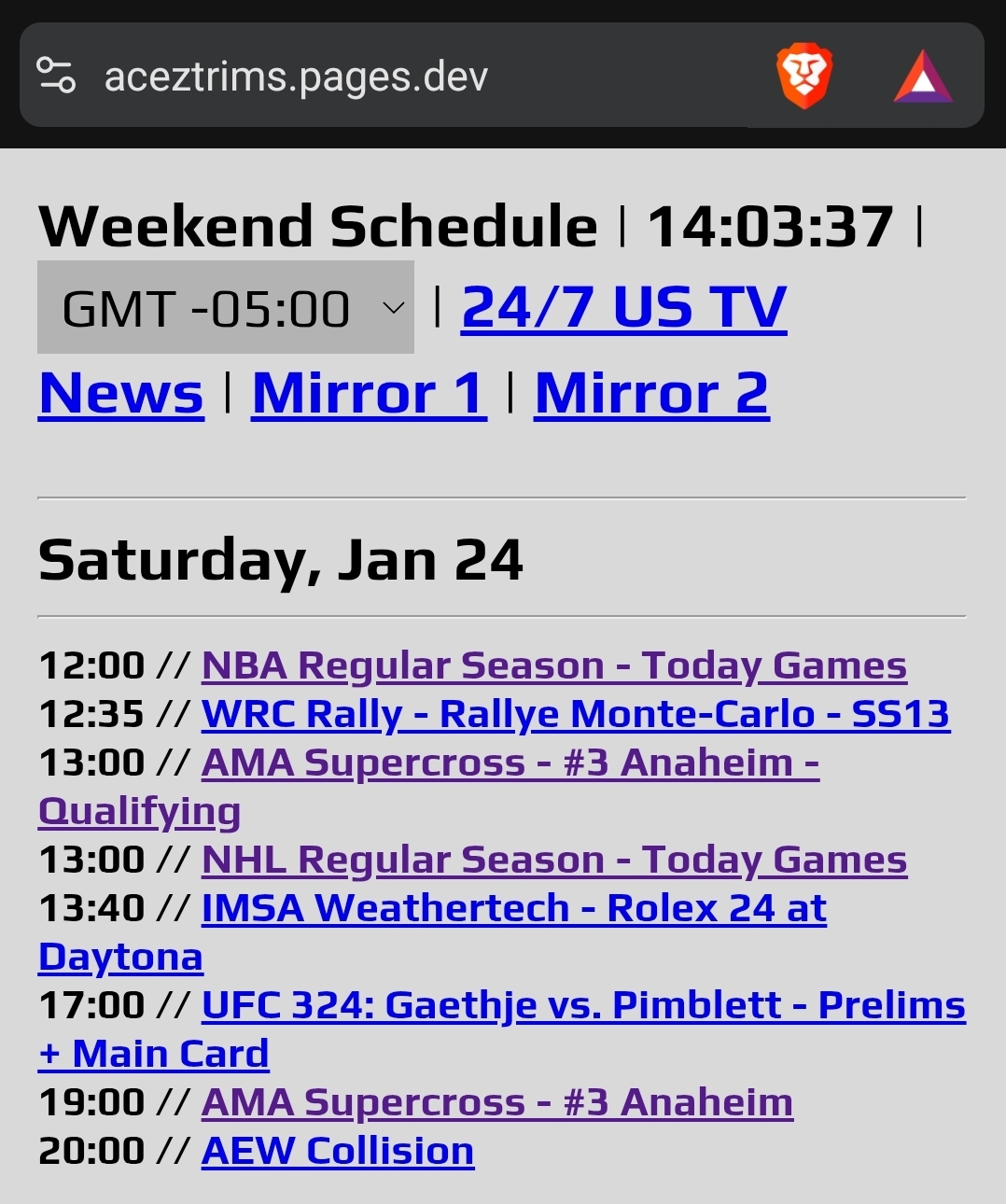Expand the GMT -05:00 timezone dropdown
This screenshot has width=1006, height=1204.
pos(226,308)
